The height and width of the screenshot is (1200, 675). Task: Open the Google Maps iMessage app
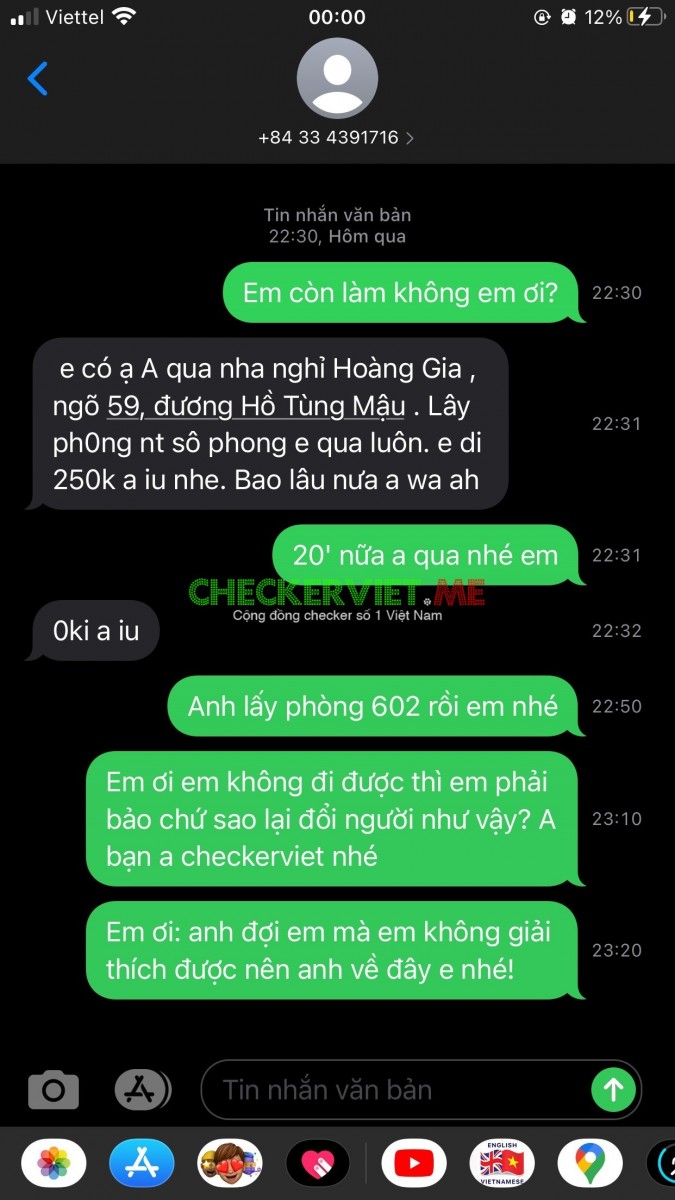(x=589, y=1163)
